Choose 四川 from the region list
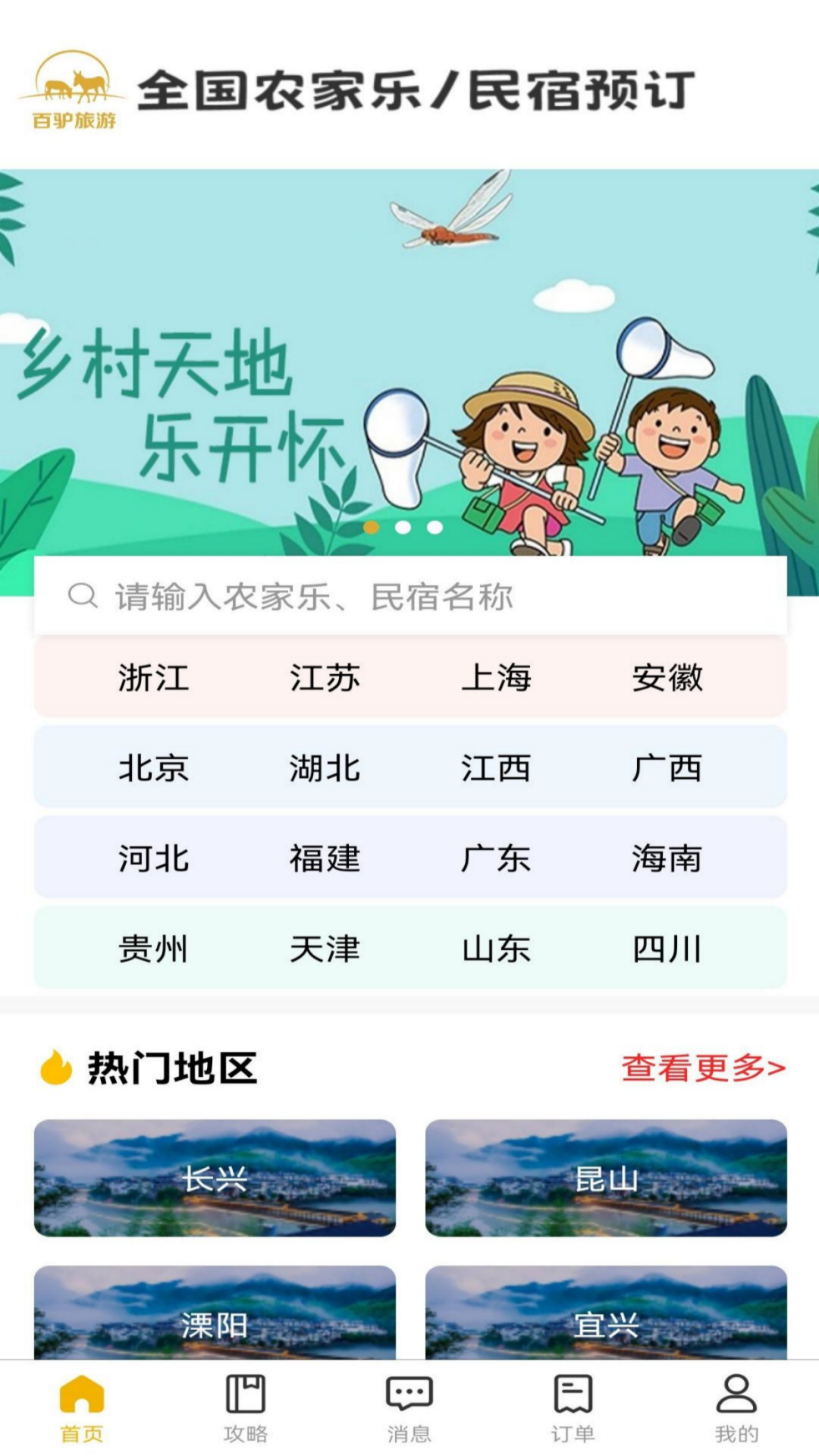 [x=667, y=948]
